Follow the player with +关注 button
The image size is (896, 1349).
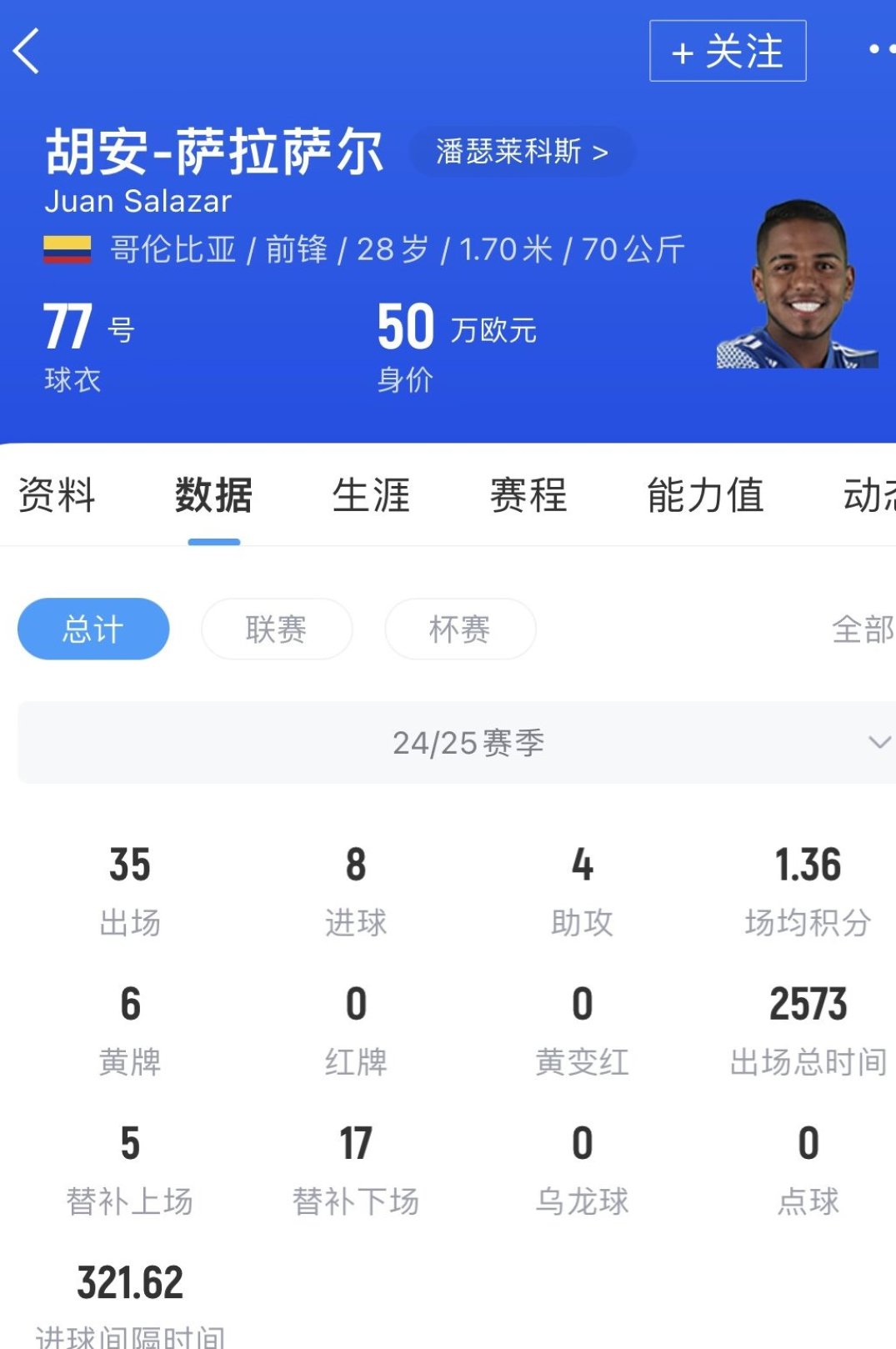click(727, 51)
